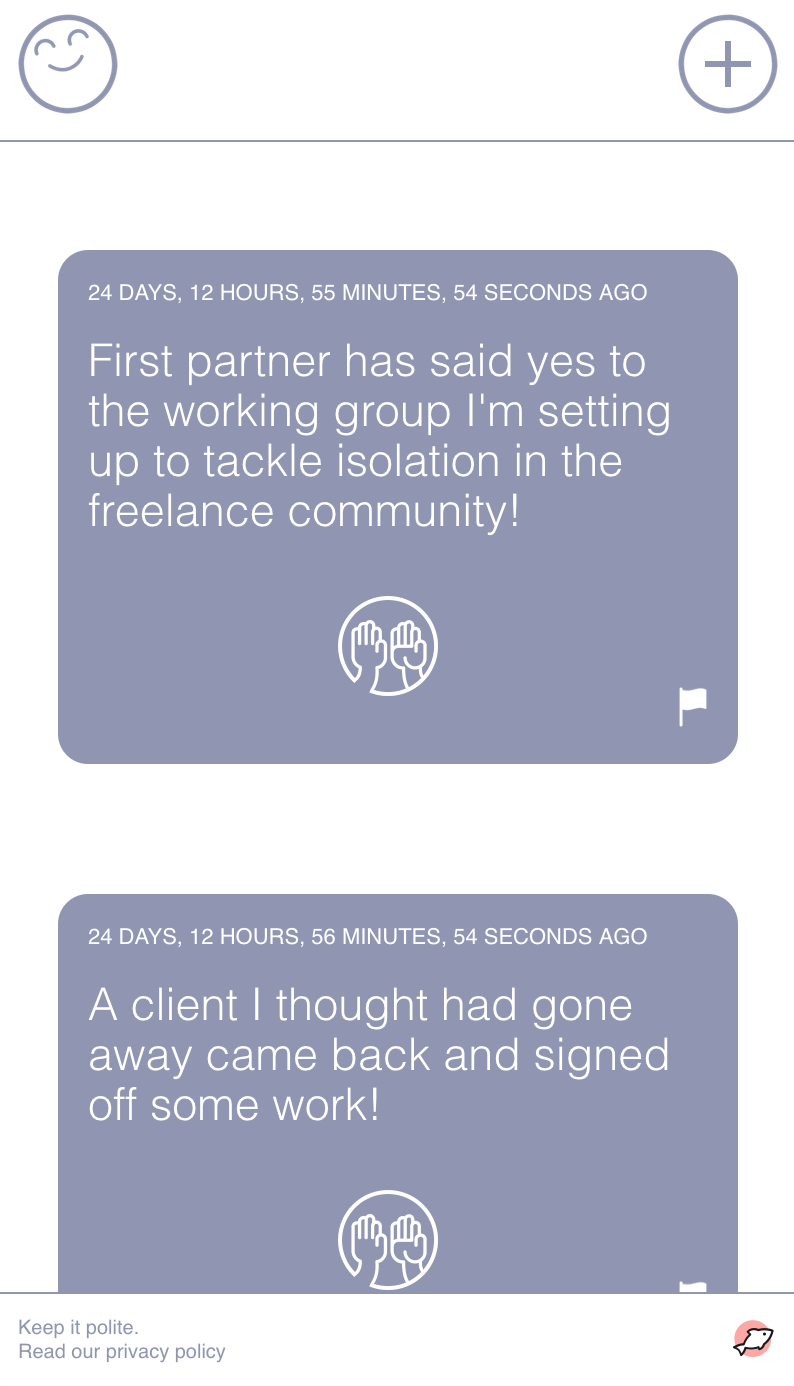Tap the fish logo in footer
Image resolution: width=794 pixels, height=1386 pixels.
(x=753, y=1339)
